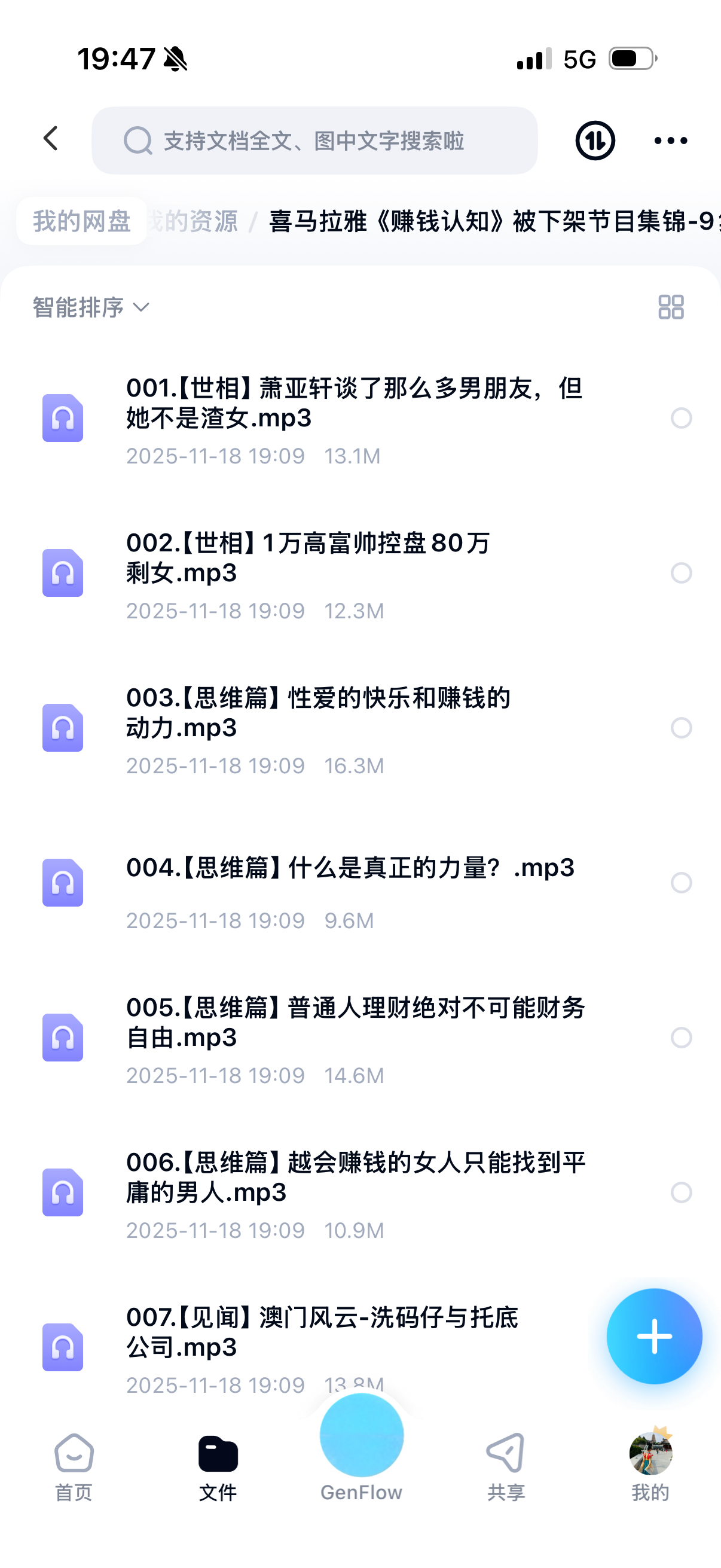Jump to 我的网盘 in the breadcrumb

[x=81, y=221]
